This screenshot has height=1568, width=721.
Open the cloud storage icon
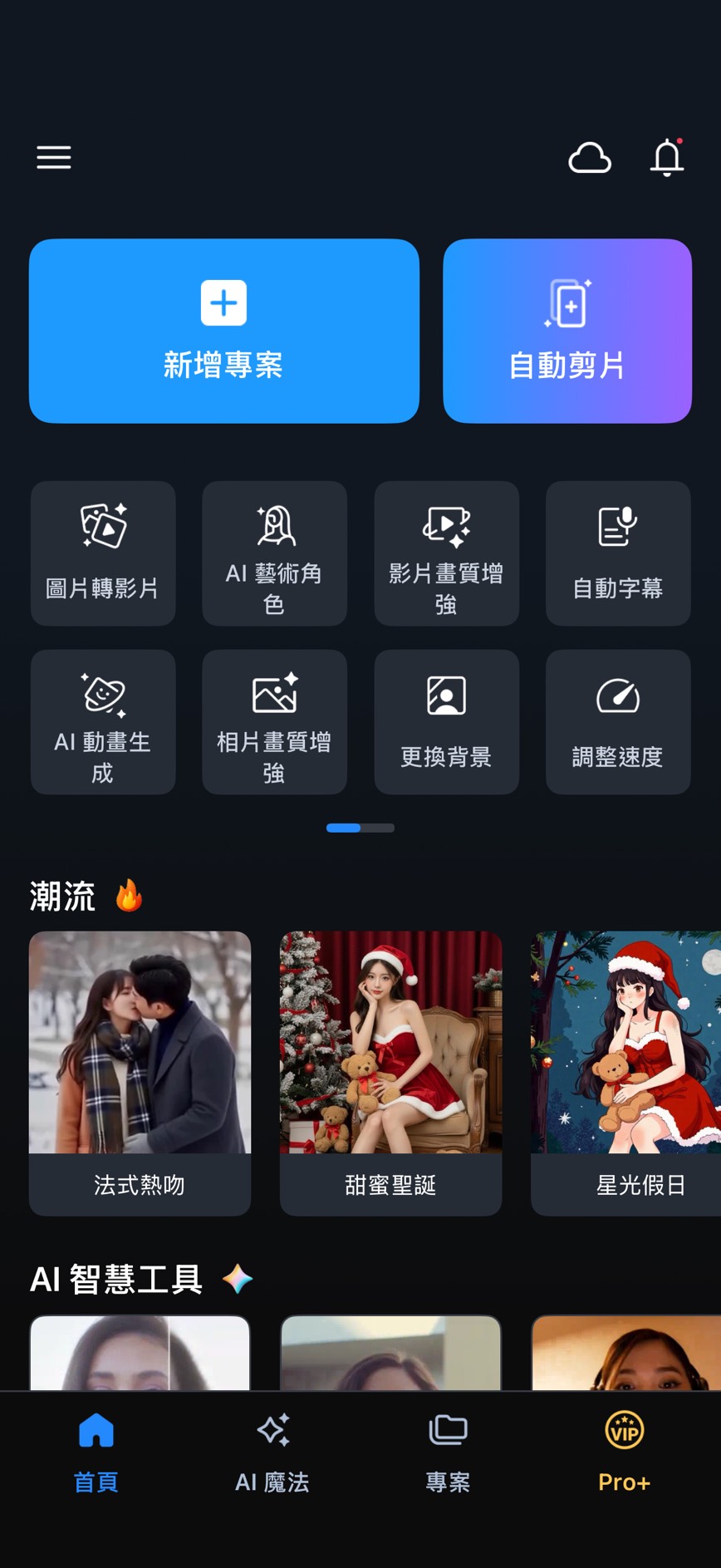pyautogui.click(x=590, y=158)
